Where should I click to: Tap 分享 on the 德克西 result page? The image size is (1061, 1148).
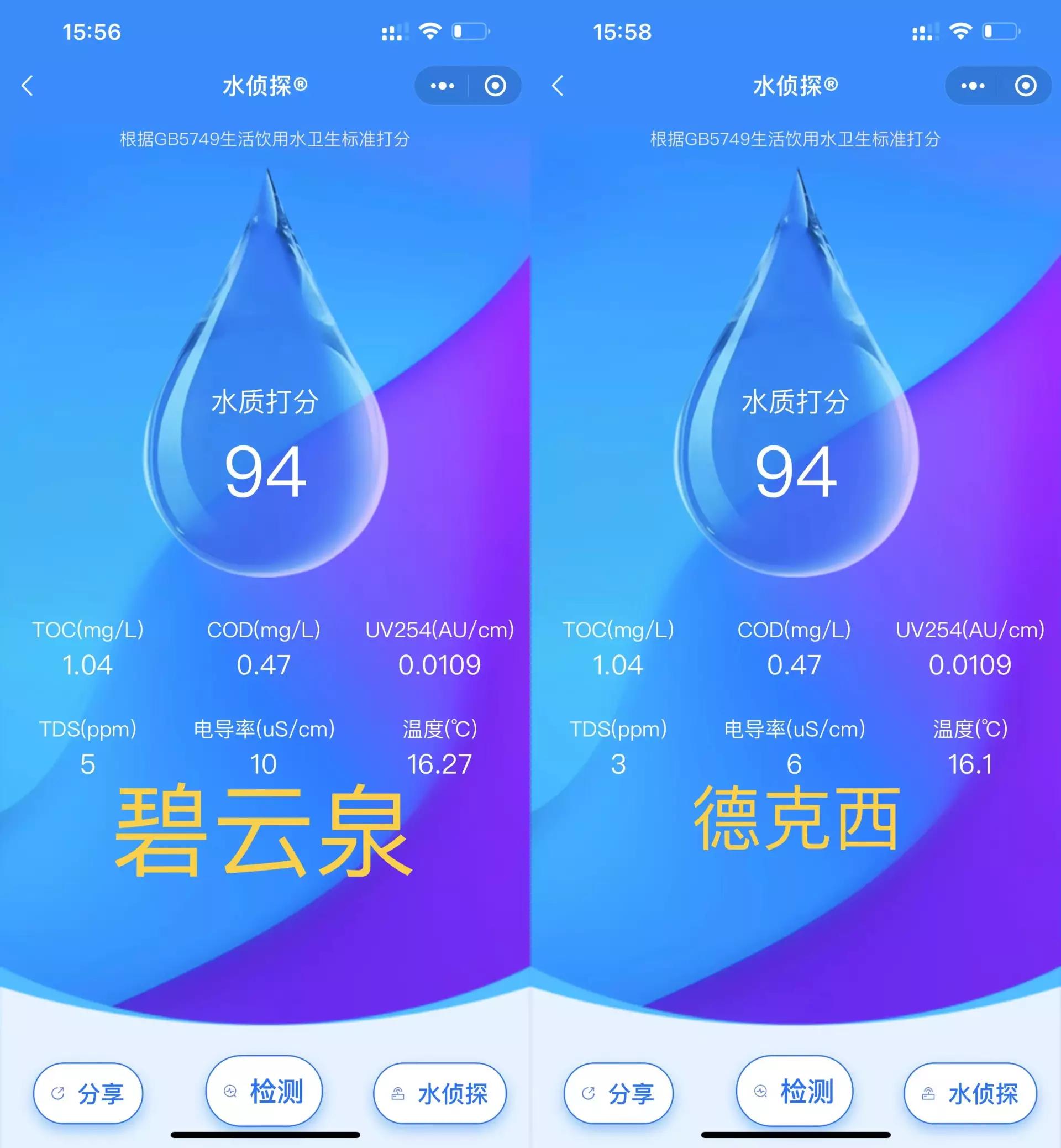pos(618,1094)
